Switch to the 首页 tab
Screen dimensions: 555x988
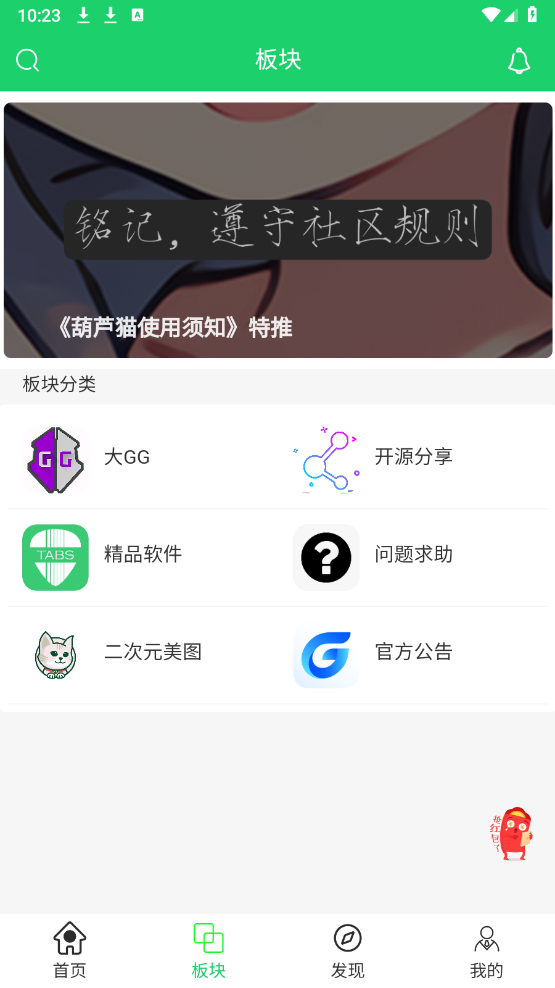pos(69,950)
